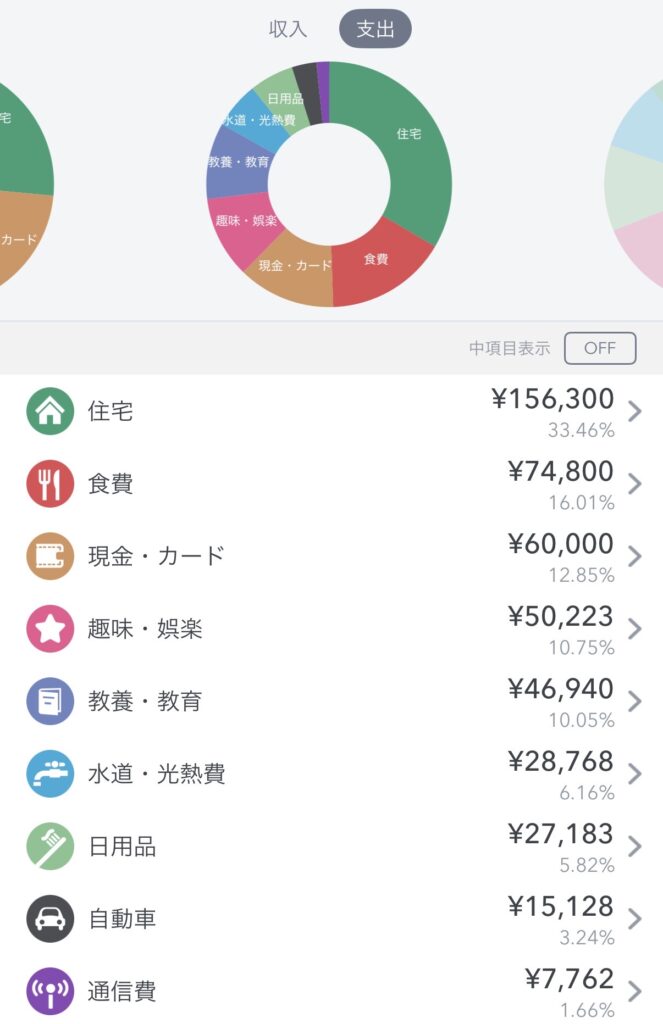View 食費 spending details
Viewport: 663px width, 1024px height.
tap(331, 485)
